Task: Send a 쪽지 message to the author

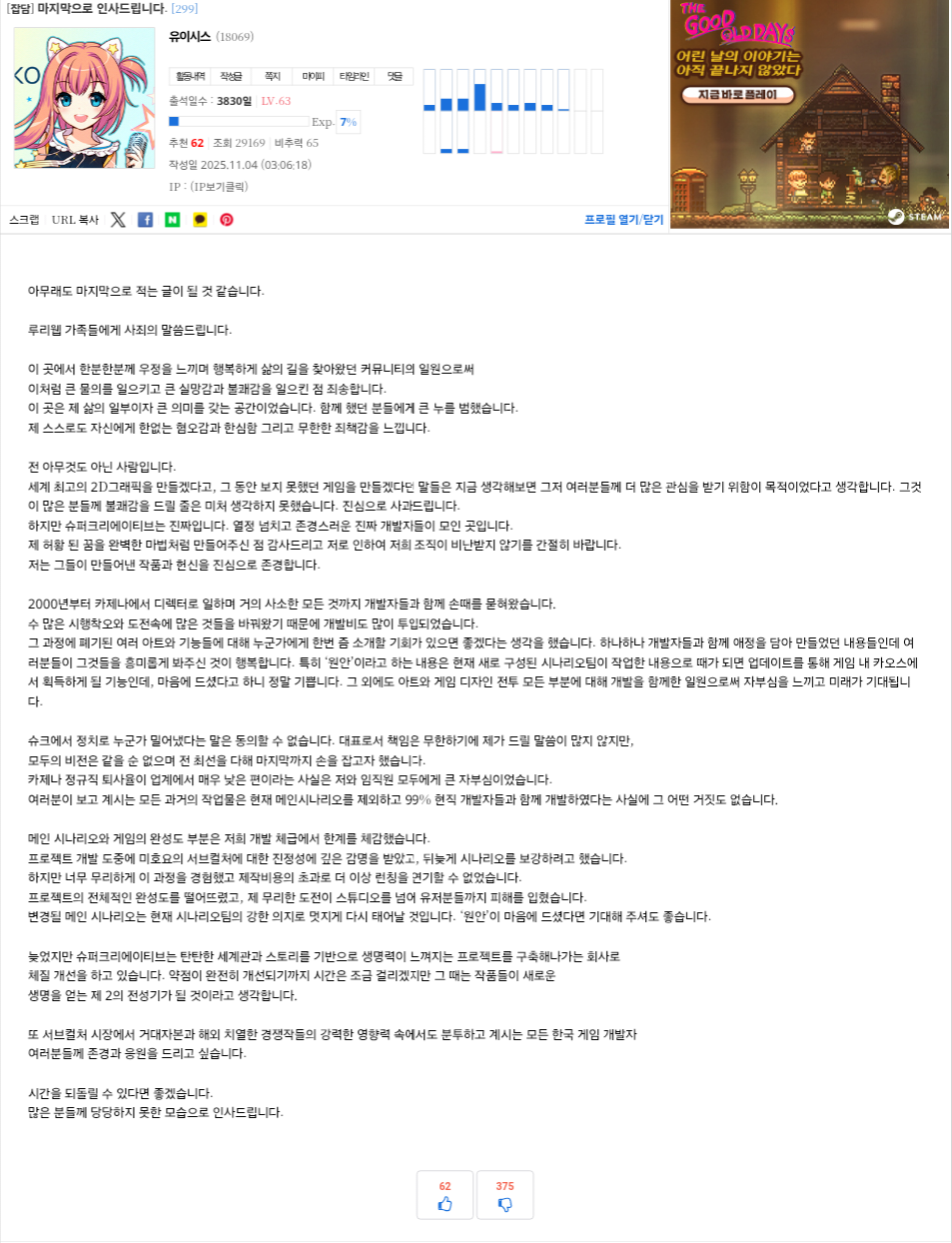Action: (x=272, y=76)
